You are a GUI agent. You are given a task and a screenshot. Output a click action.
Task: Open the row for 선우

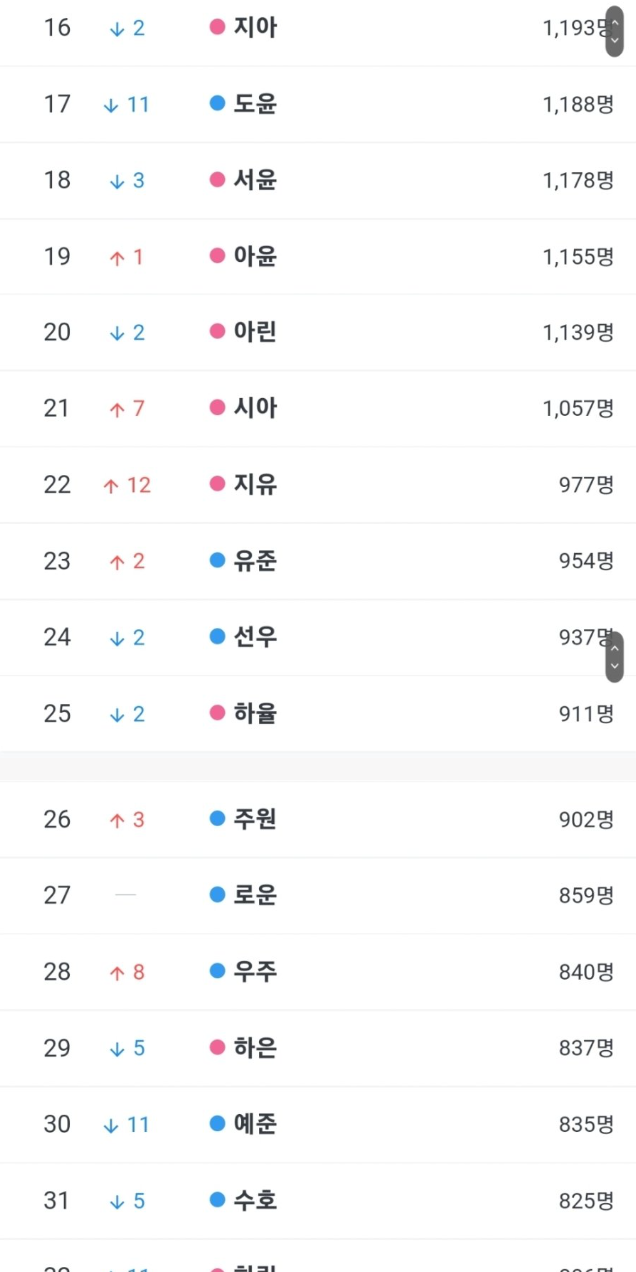[x=255, y=637]
